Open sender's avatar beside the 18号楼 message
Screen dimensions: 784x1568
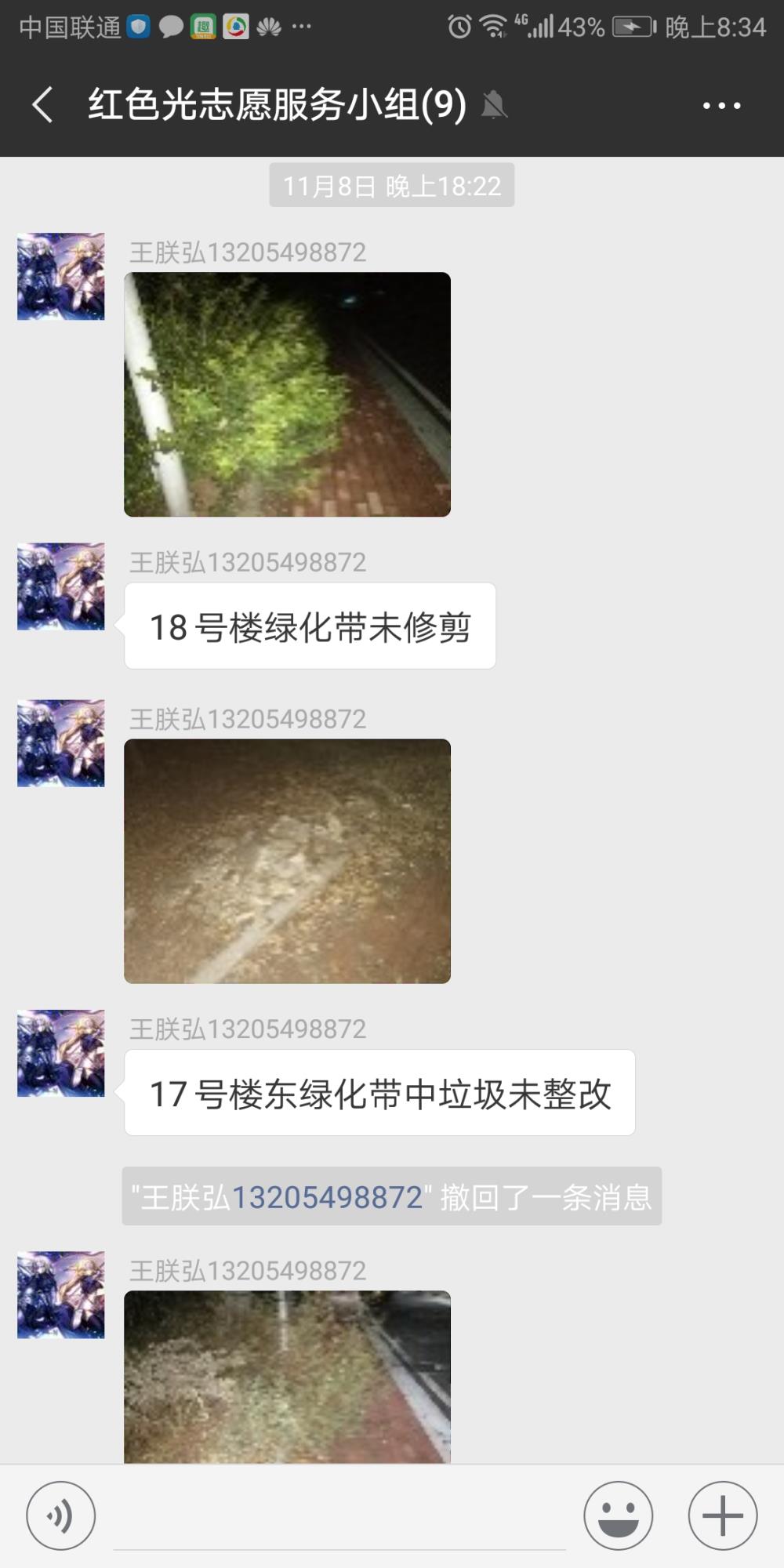tap(61, 586)
